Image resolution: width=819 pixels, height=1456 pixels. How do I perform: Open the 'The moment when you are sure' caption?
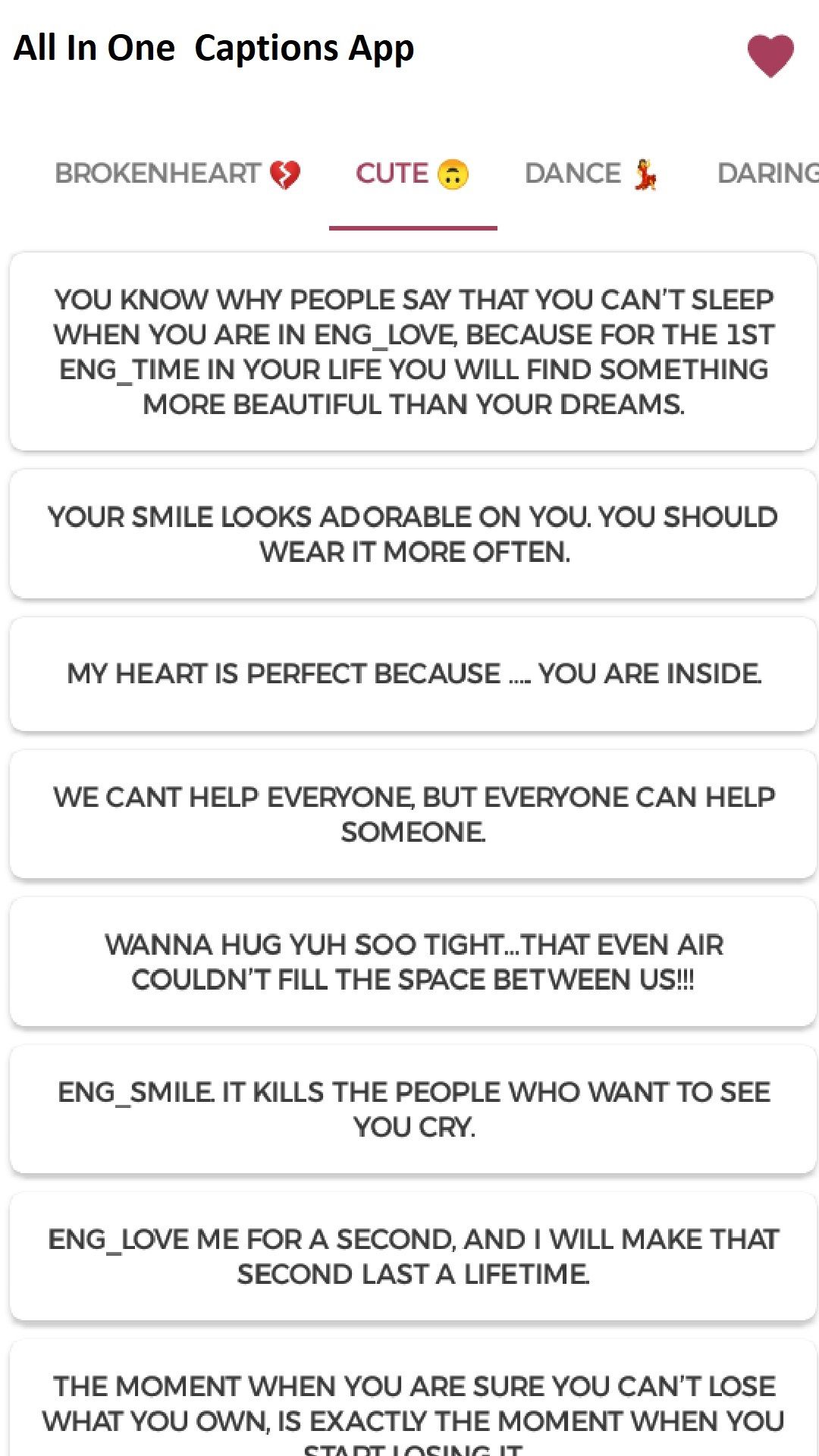click(x=413, y=1398)
